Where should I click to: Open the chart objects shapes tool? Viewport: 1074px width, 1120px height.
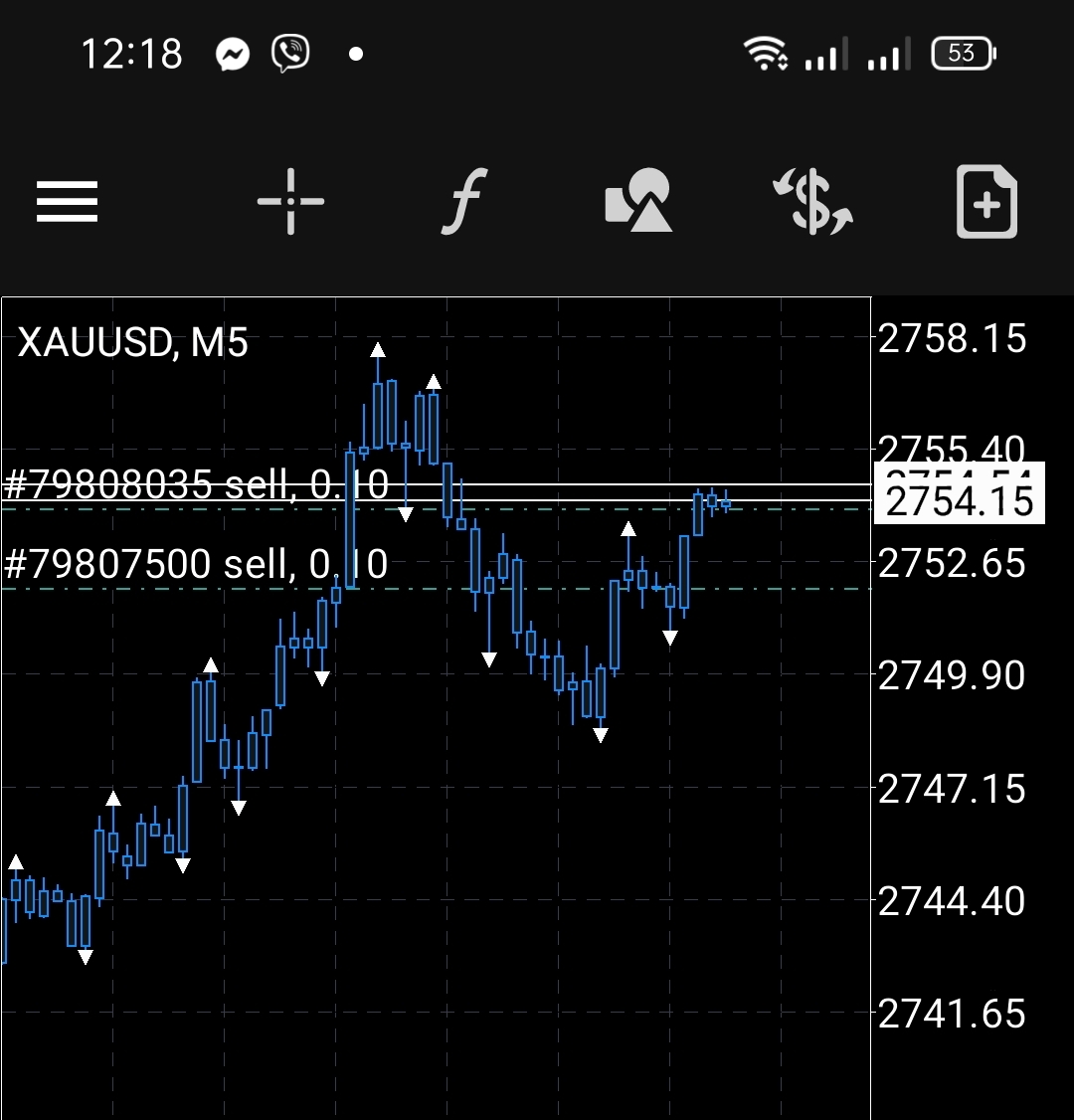[x=638, y=202]
